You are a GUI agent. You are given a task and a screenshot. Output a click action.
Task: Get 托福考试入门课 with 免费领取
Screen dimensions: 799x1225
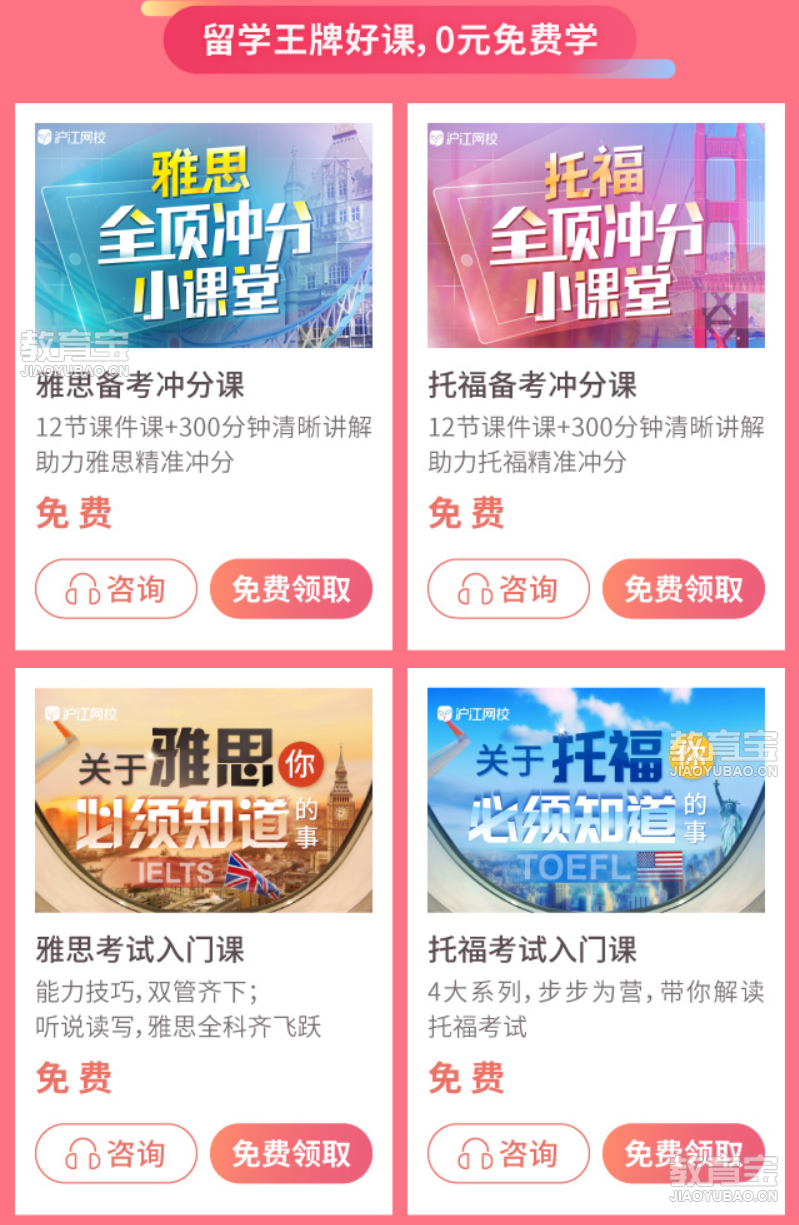683,1154
